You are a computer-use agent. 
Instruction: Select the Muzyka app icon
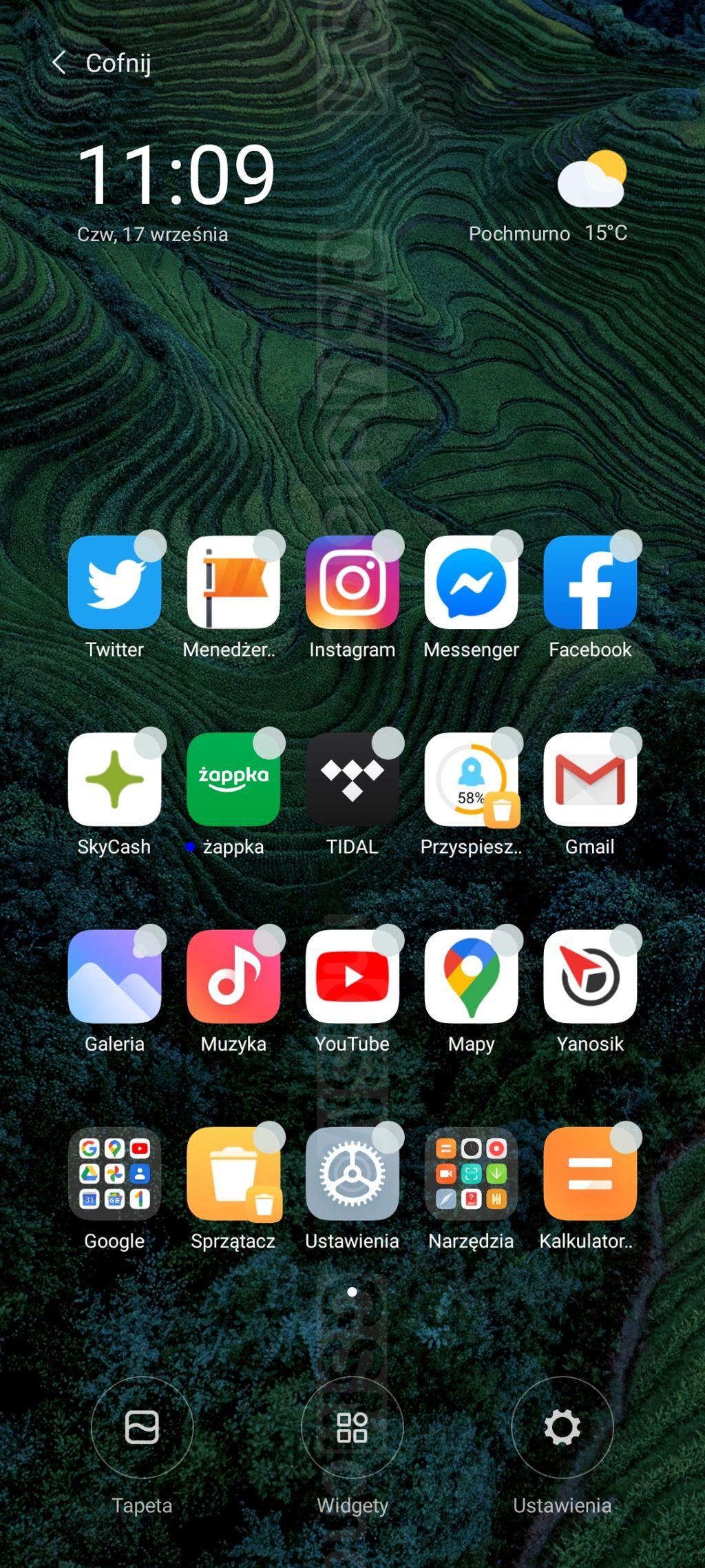tap(233, 976)
